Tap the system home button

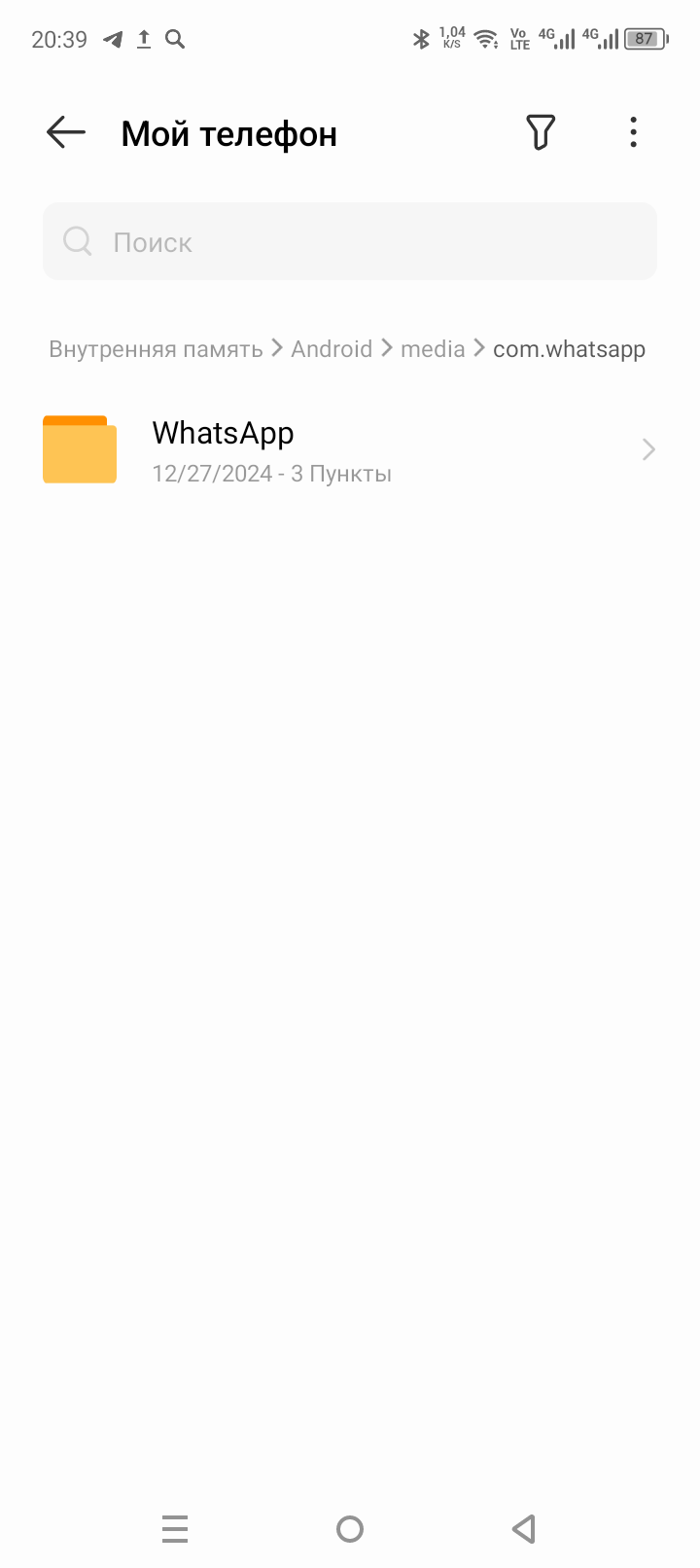click(x=350, y=1529)
